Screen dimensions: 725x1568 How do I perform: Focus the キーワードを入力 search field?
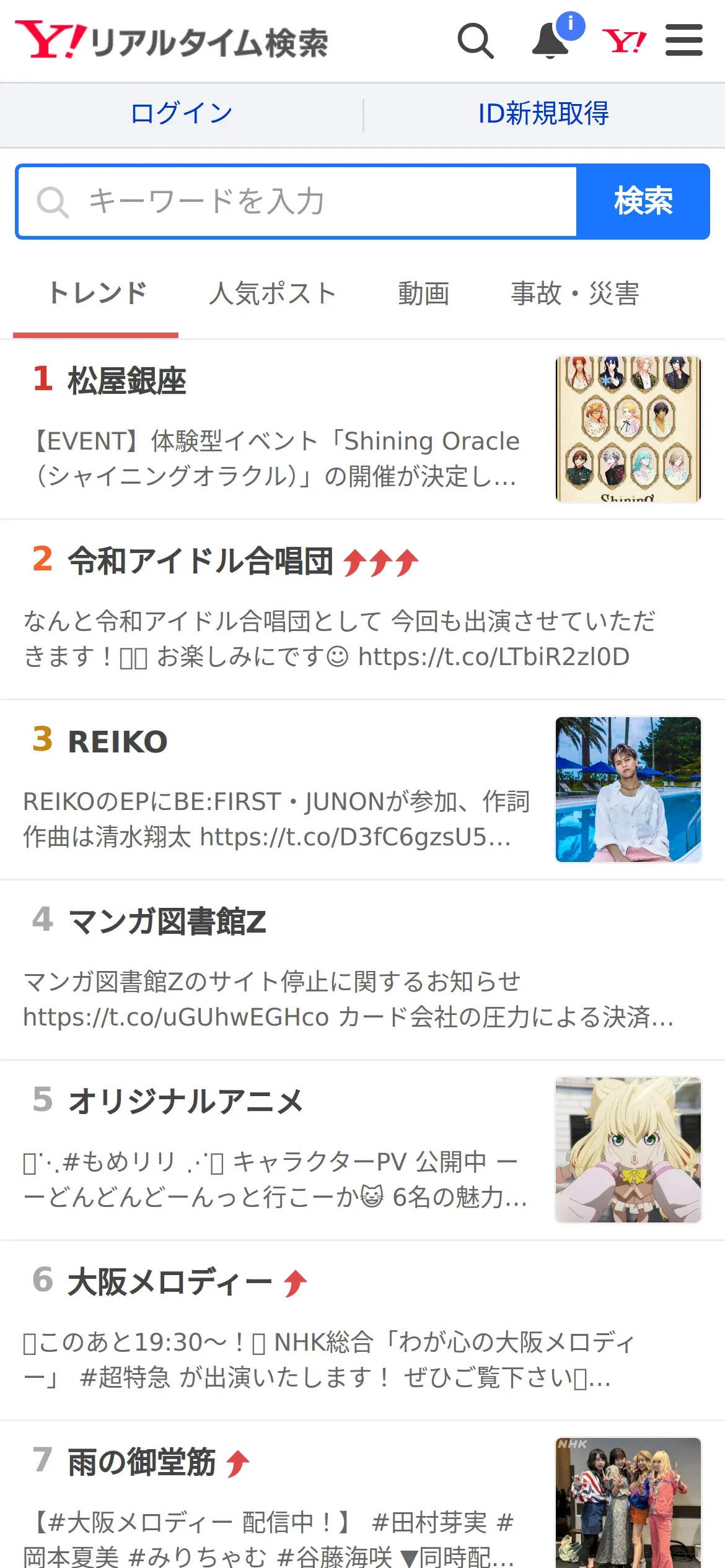click(x=297, y=202)
